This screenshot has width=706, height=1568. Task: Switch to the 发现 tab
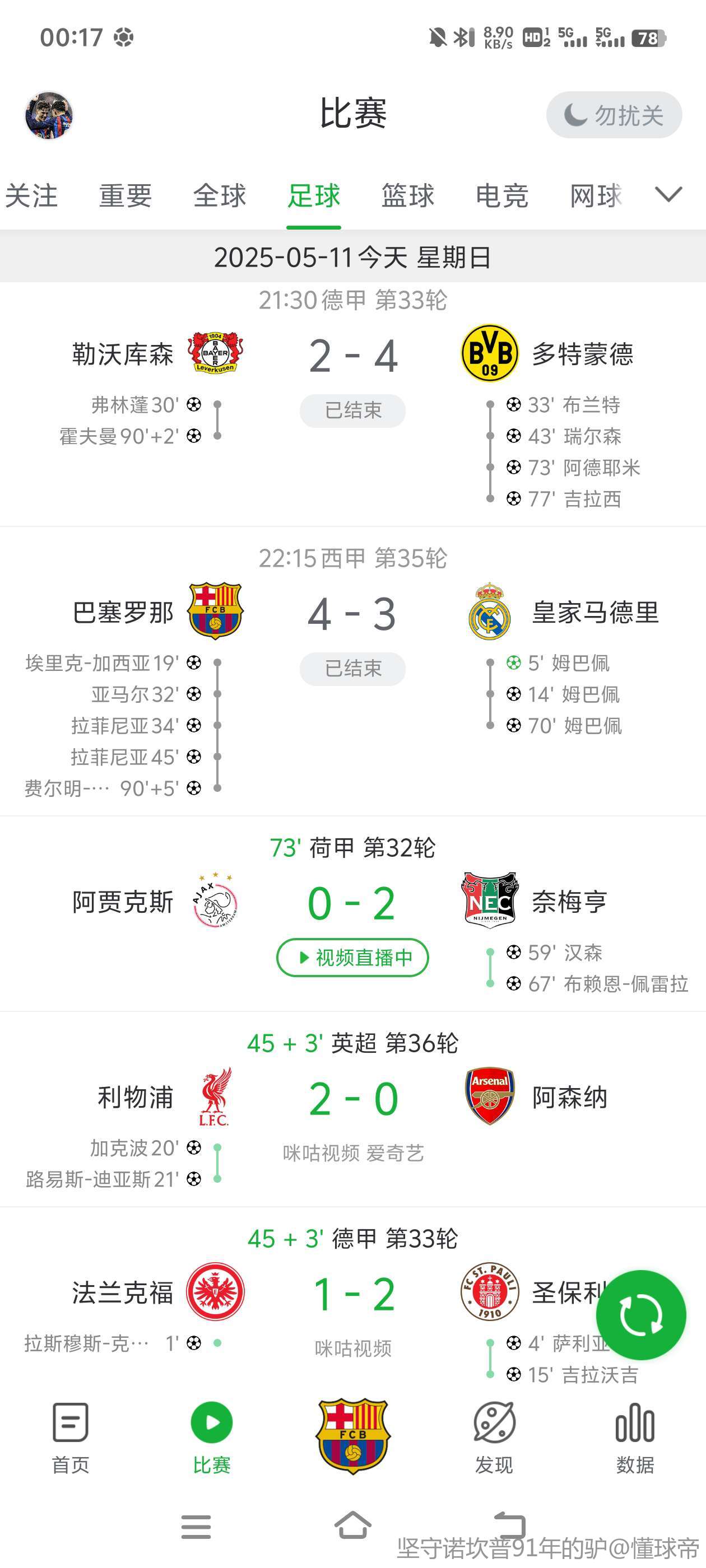click(494, 1438)
